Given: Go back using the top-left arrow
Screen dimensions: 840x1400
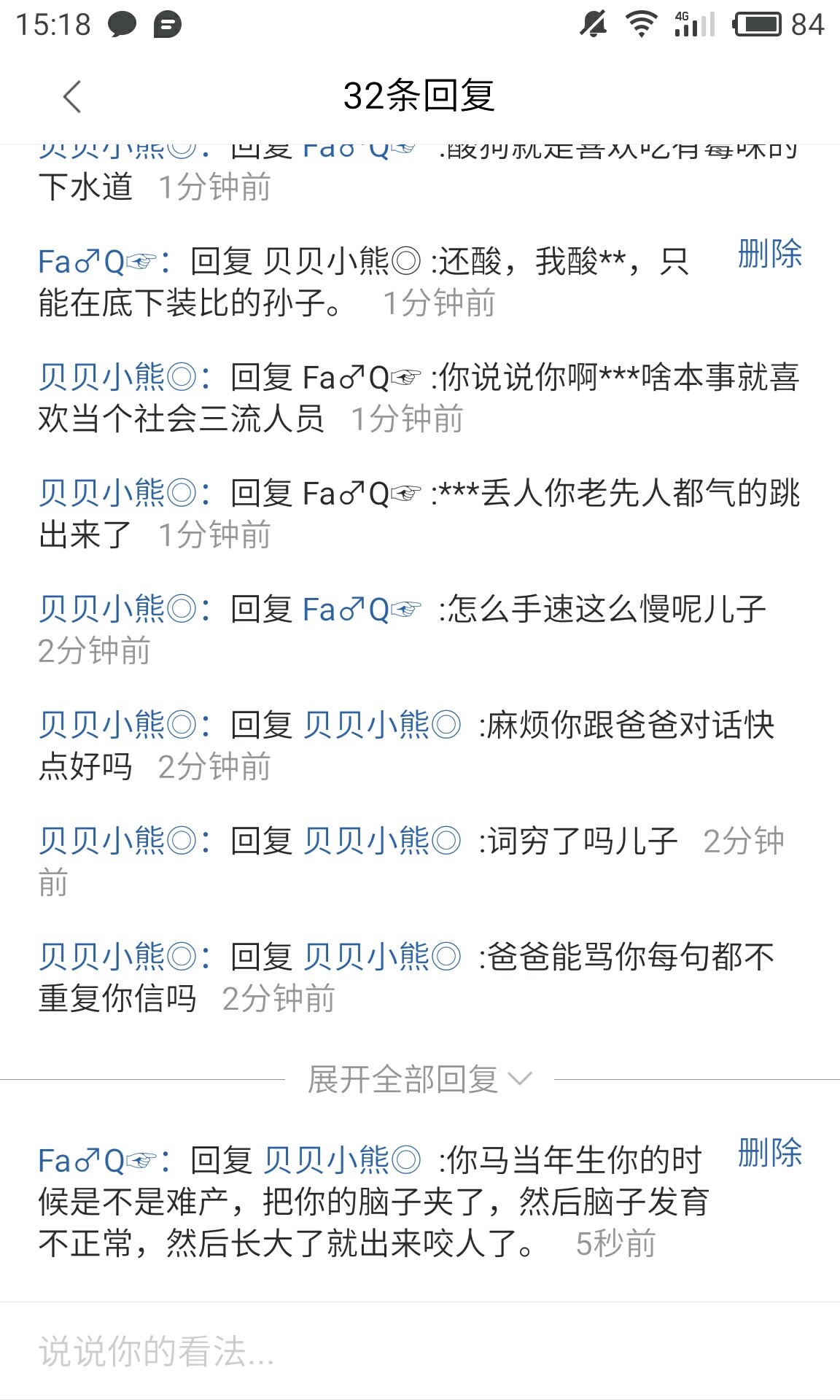Looking at the screenshot, I should click(x=72, y=96).
